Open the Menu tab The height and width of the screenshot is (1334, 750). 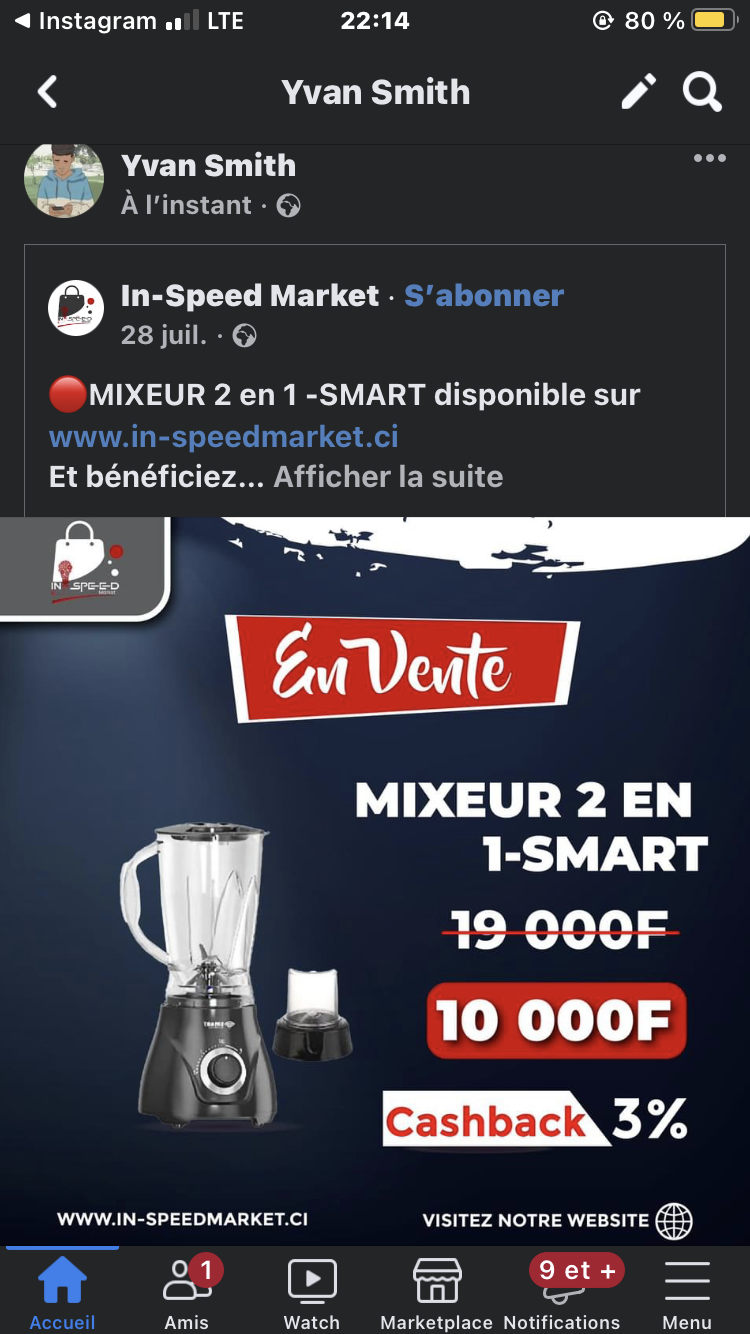687,1292
